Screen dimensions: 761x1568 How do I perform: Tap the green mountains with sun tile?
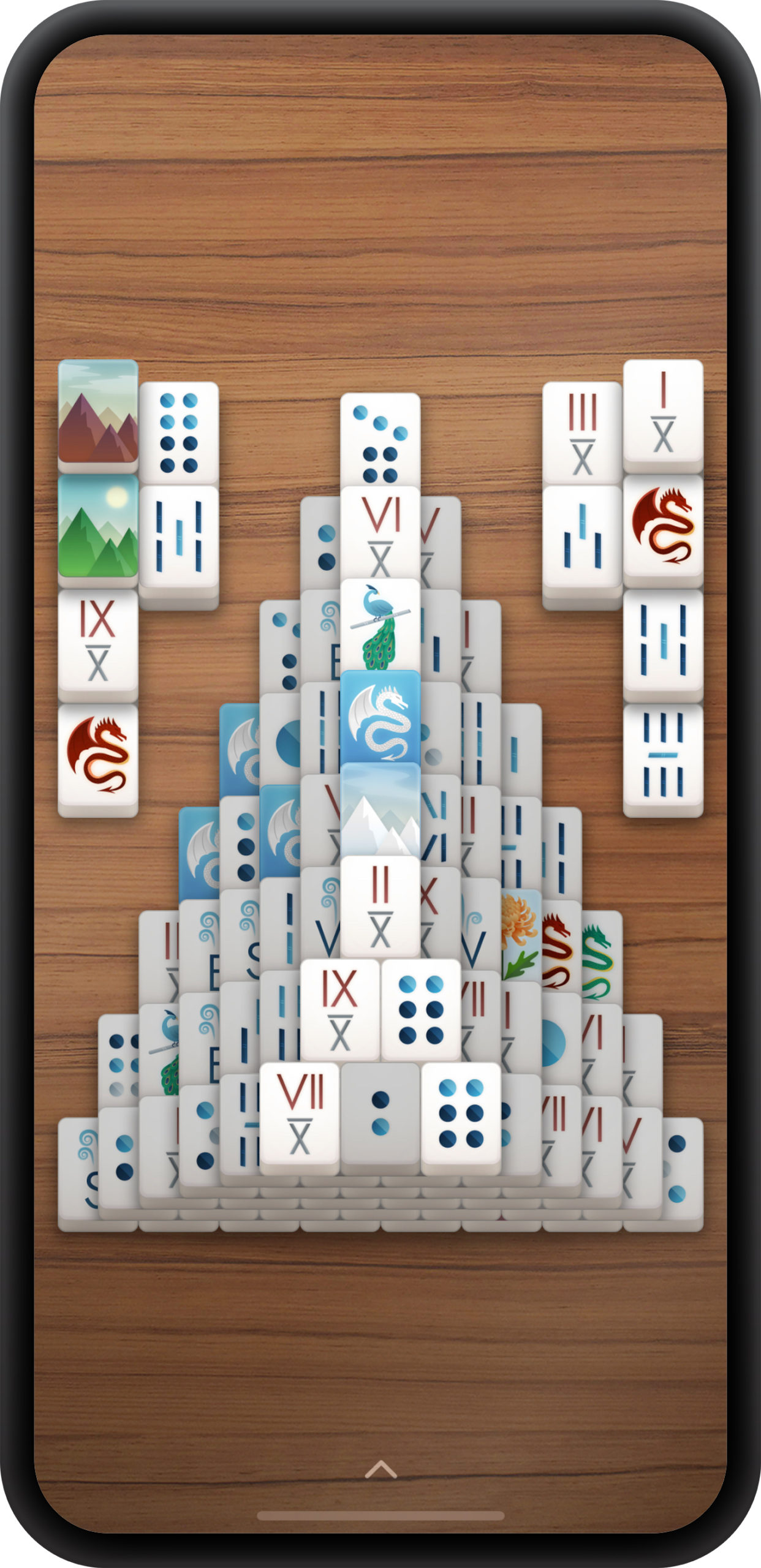coord(98,526)
